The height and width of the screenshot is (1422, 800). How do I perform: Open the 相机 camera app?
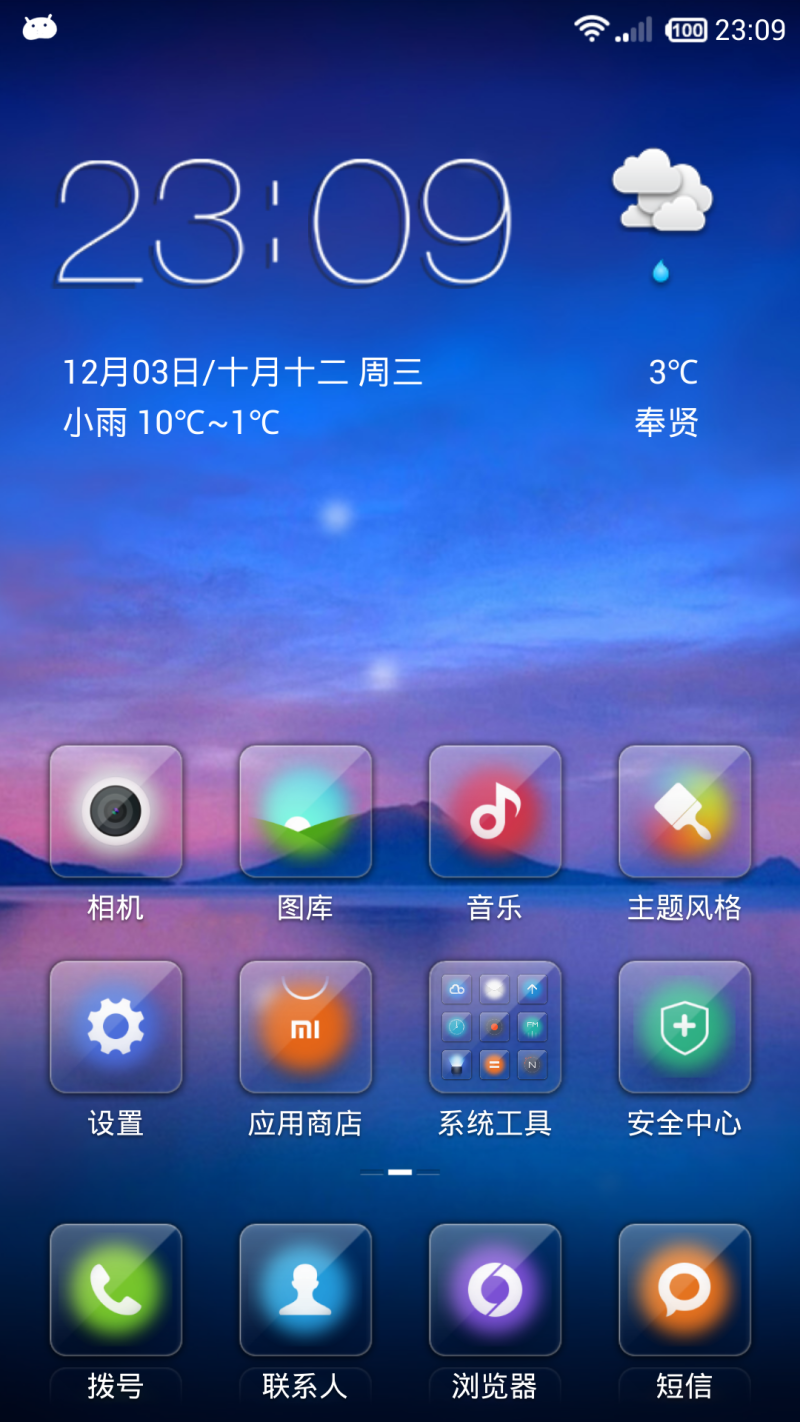(116, 811)
